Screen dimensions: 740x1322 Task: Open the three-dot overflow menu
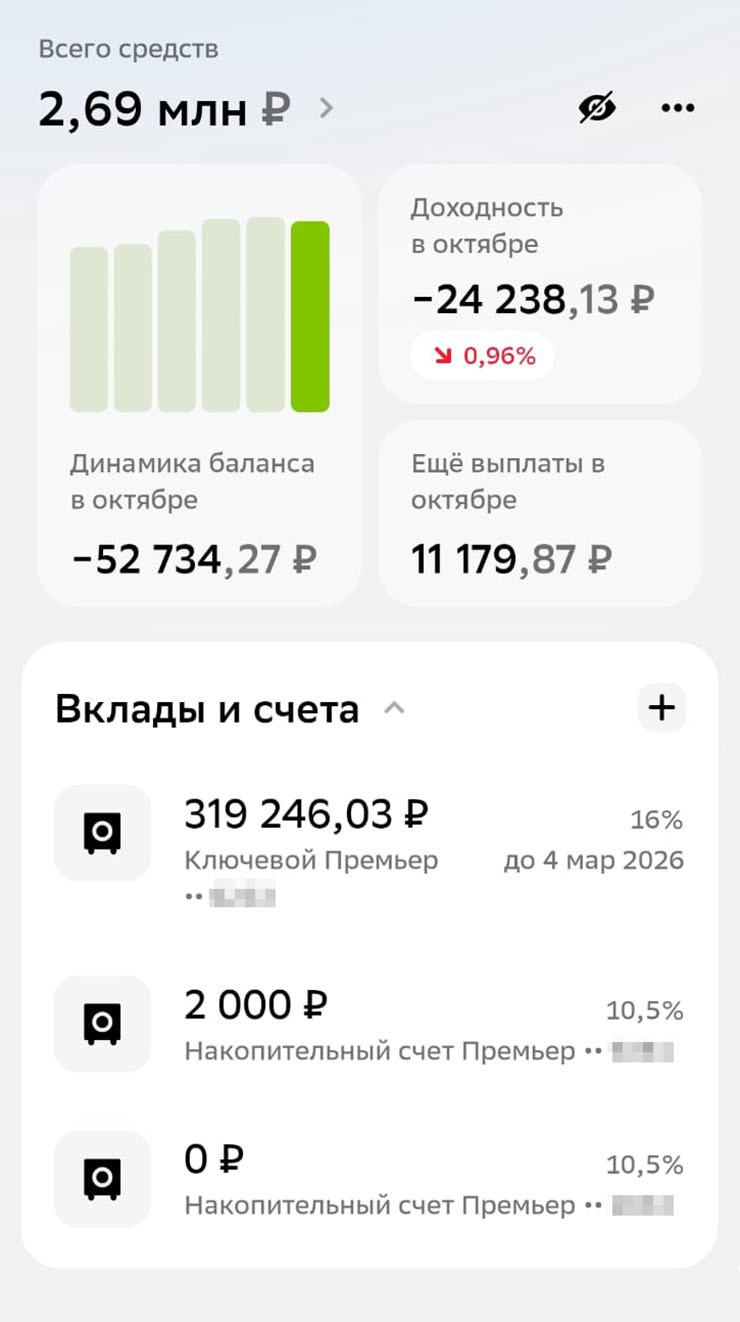(x=678, y=108)
